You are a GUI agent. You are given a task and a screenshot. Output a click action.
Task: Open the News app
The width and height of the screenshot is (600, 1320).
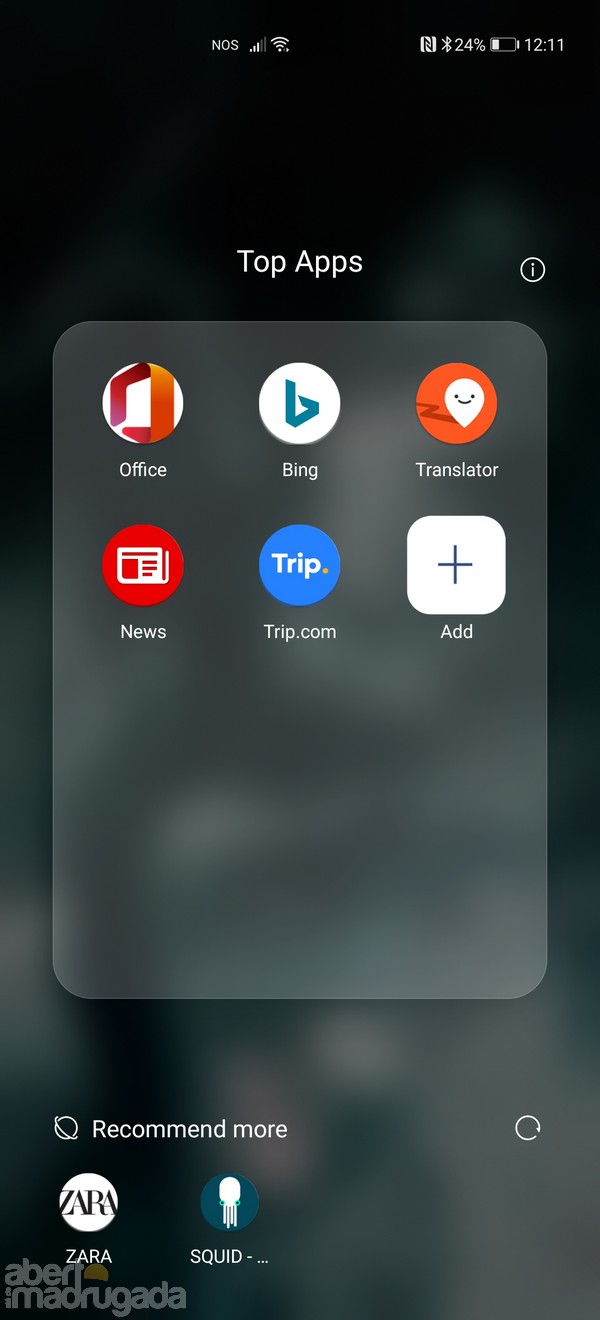[x=143, y=565]
